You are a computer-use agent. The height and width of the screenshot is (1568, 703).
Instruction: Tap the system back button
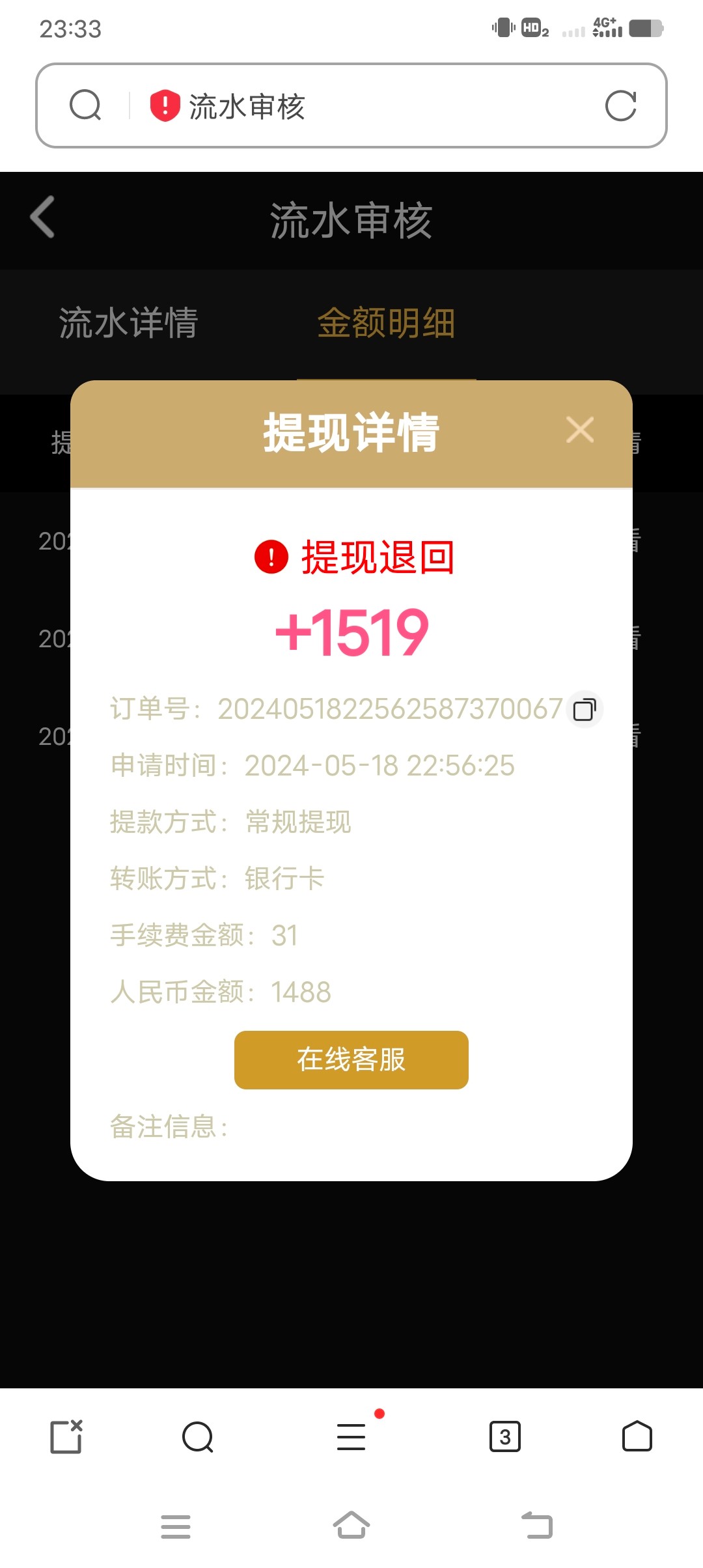537,1525
